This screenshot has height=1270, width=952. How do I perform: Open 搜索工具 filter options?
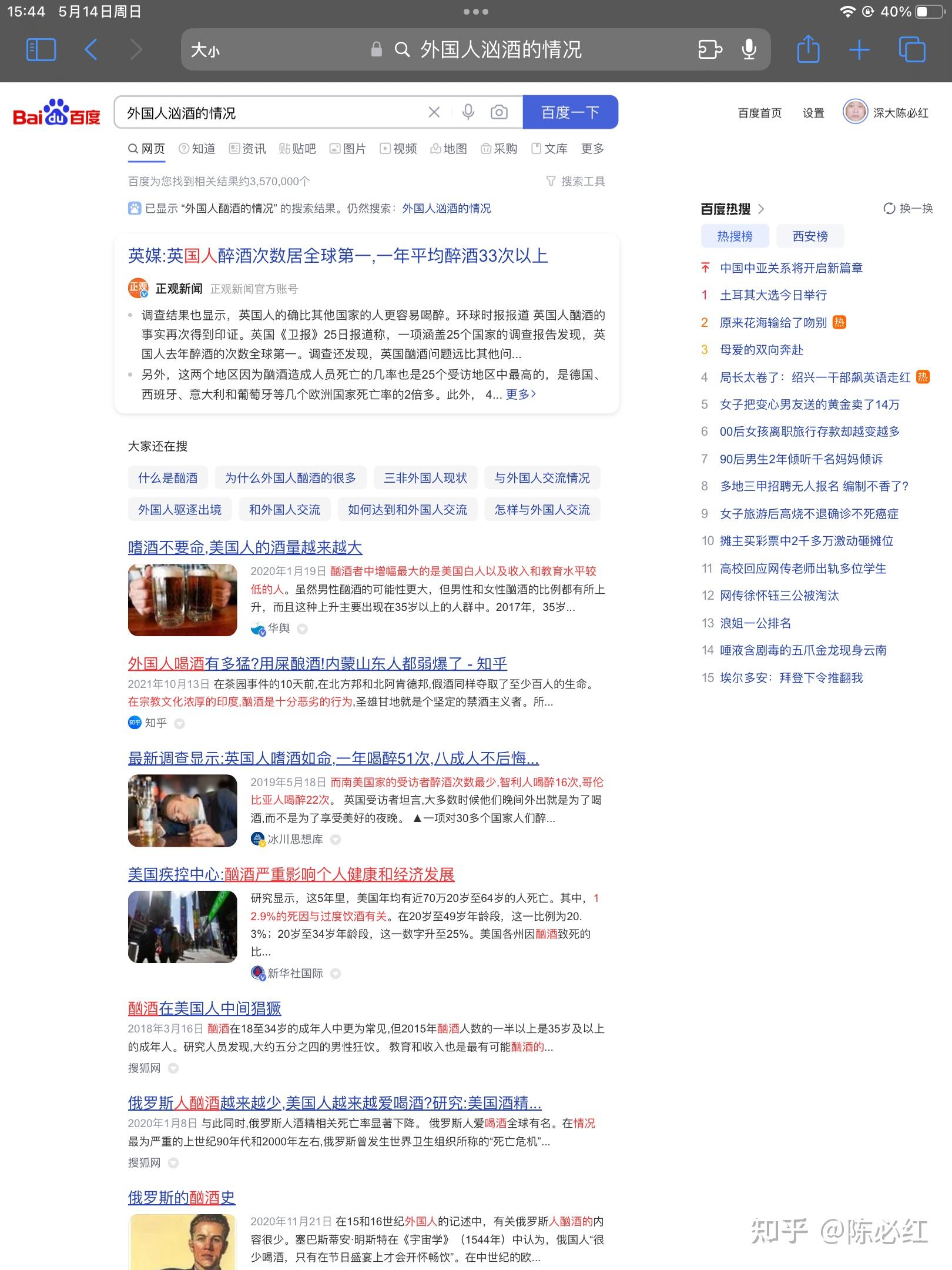coord(575,181)
